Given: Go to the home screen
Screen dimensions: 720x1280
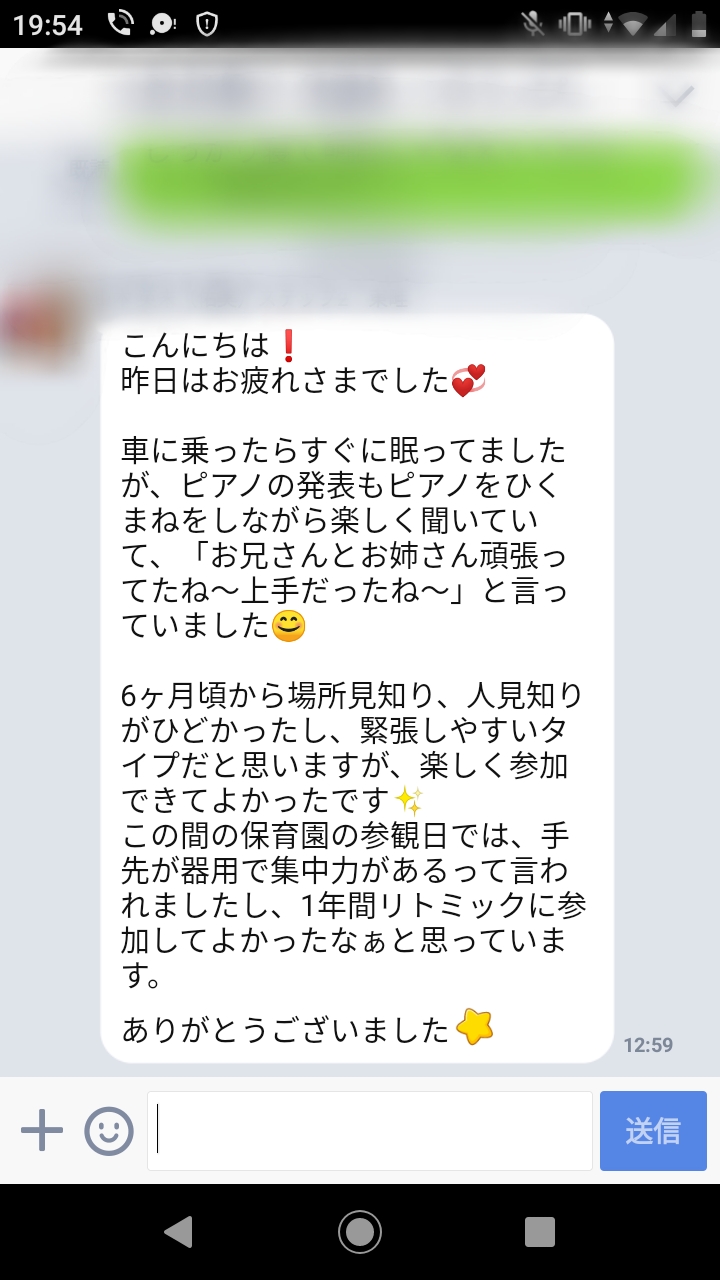Looking at the screenshot, I should (x=360, y=1231).
